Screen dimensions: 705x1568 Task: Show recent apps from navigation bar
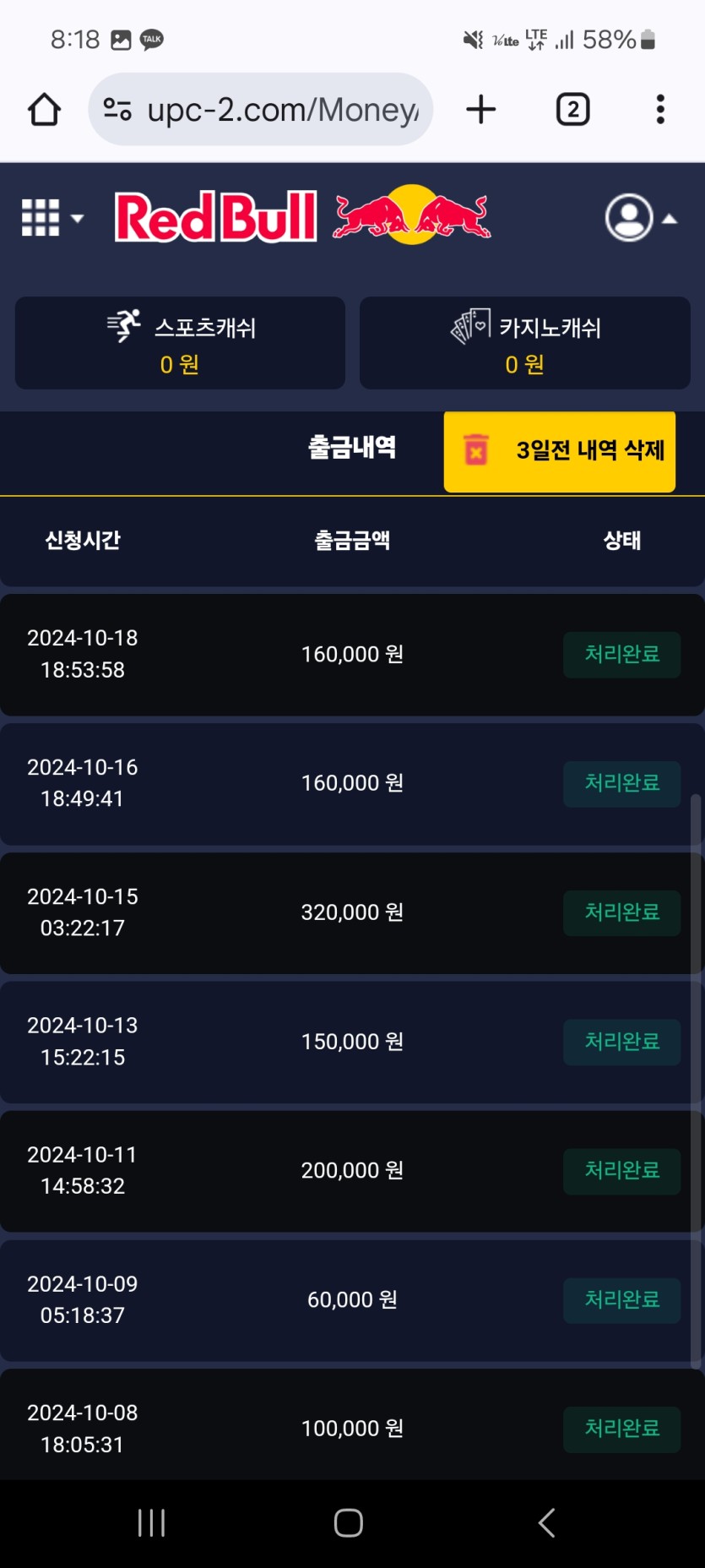pos(152,1522)
